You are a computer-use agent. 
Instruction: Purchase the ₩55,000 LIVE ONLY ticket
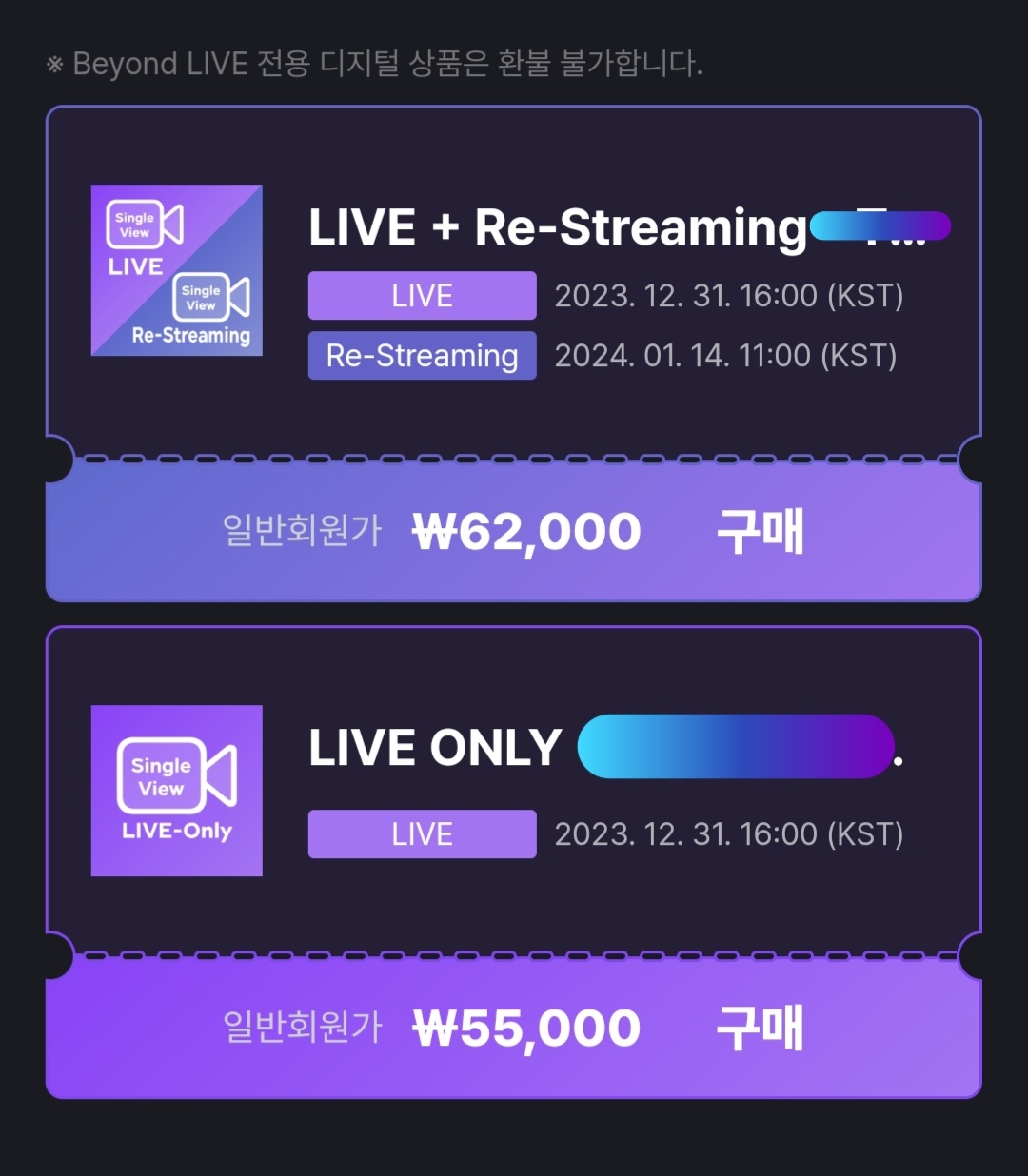pos(760,1029)
